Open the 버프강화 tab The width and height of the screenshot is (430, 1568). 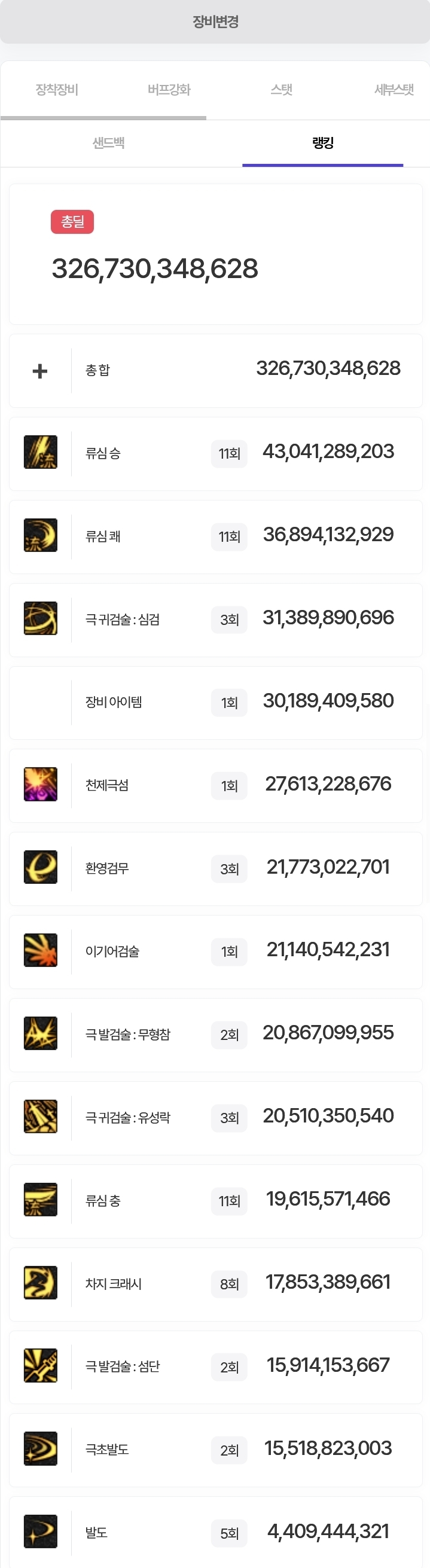coord(169,90)
